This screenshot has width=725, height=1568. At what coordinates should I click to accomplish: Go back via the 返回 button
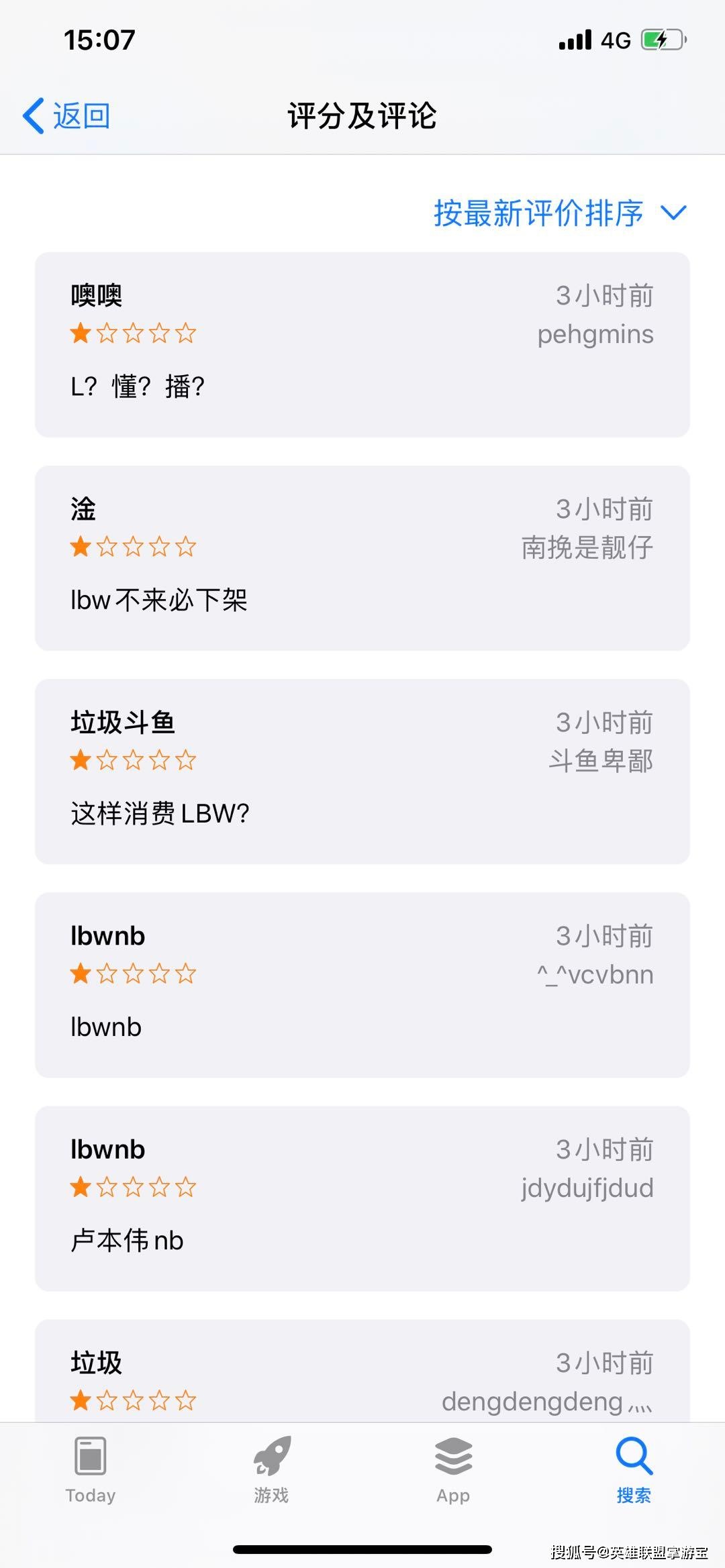click(x=67, y=116)
